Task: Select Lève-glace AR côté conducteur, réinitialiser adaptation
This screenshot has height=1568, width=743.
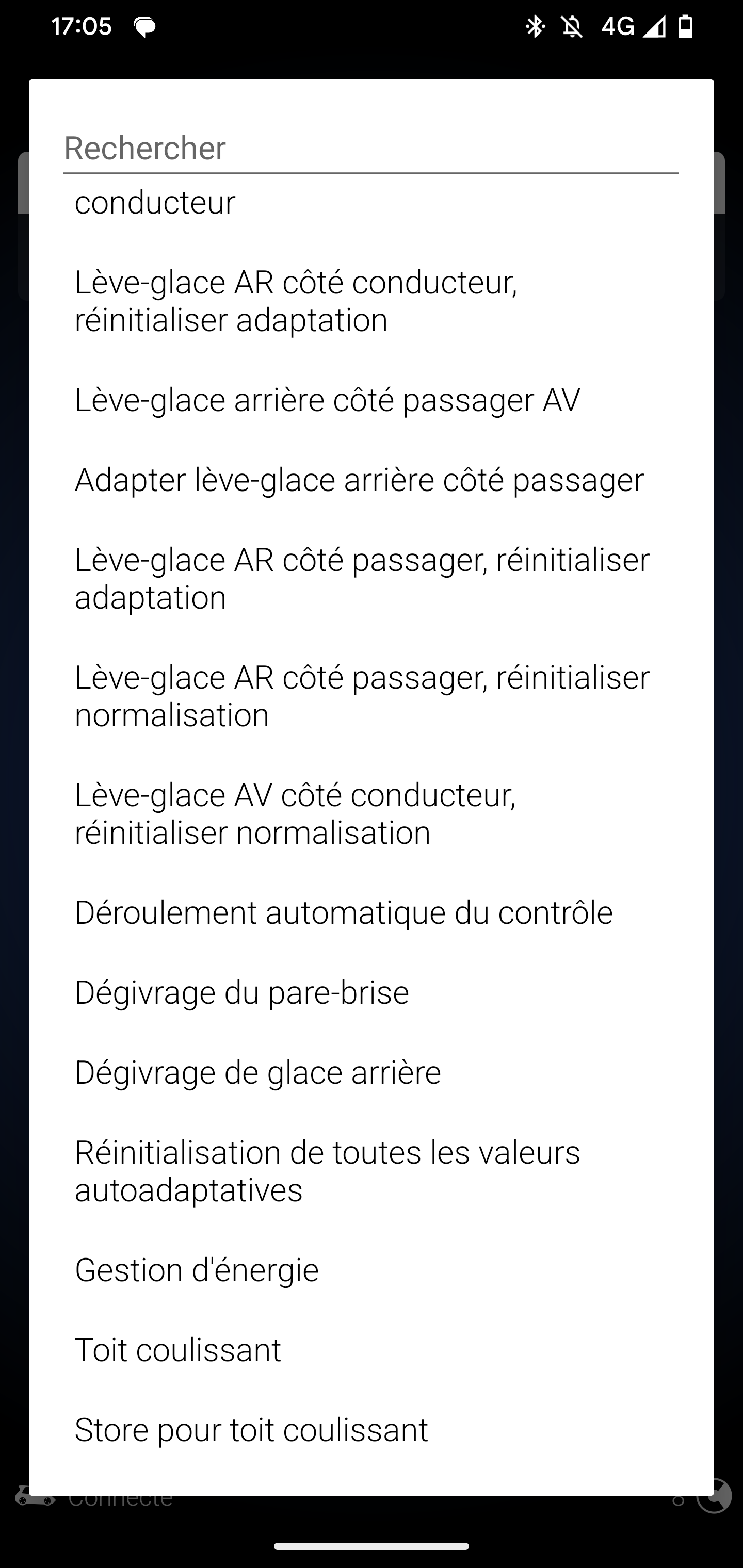Action: 371,301
